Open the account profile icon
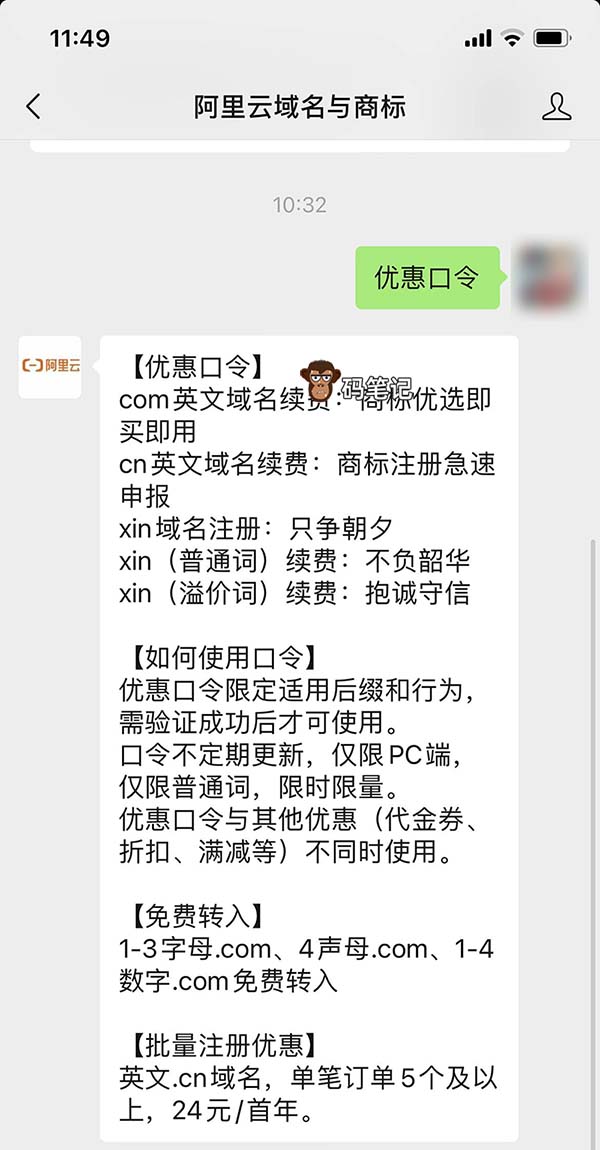This screenshot has width=600, height=1150. (556, 107)
